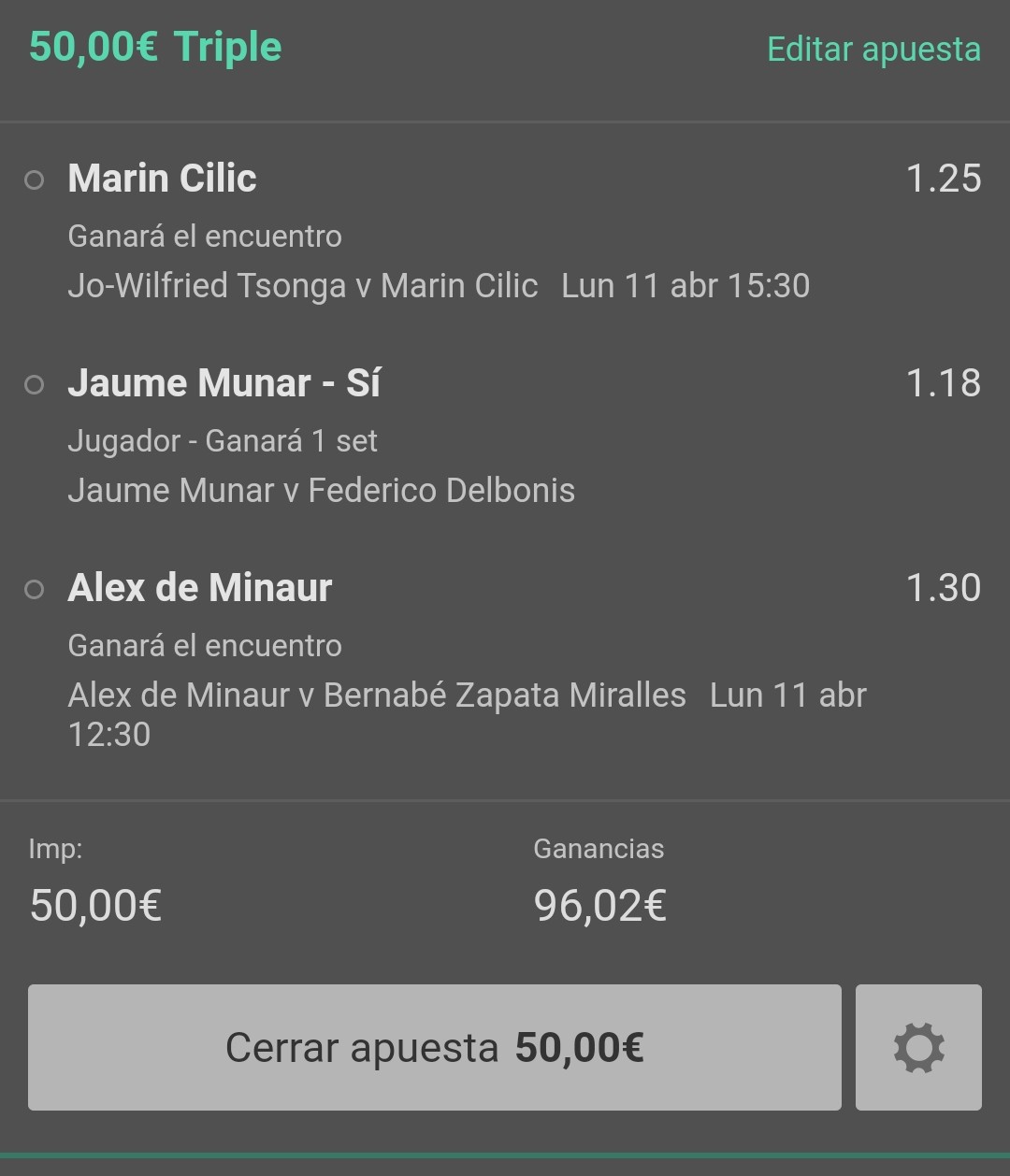Open the Alex de Minaur selection
This screenshot has width=1010, height=1176.
click(x=200, y=587)
